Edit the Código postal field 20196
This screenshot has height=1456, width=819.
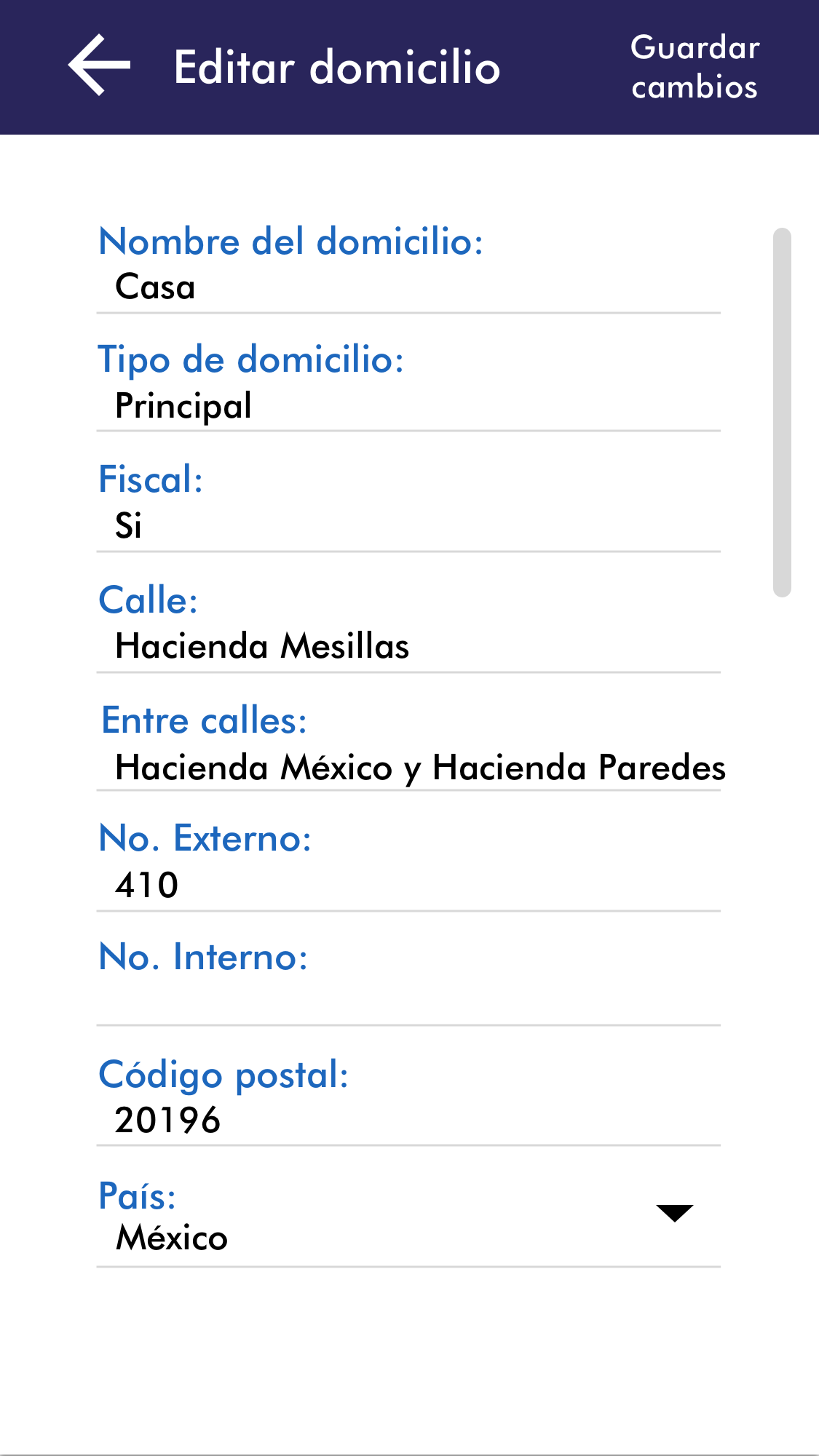408,1120
